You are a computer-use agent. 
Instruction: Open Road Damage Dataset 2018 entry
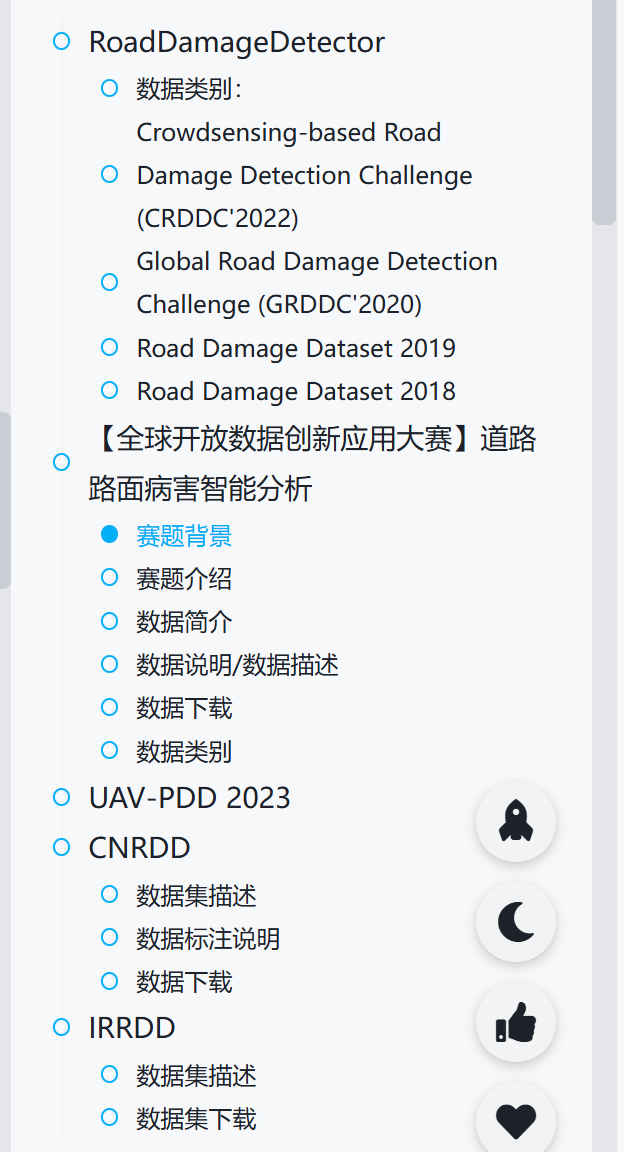[x=296, y=391]
